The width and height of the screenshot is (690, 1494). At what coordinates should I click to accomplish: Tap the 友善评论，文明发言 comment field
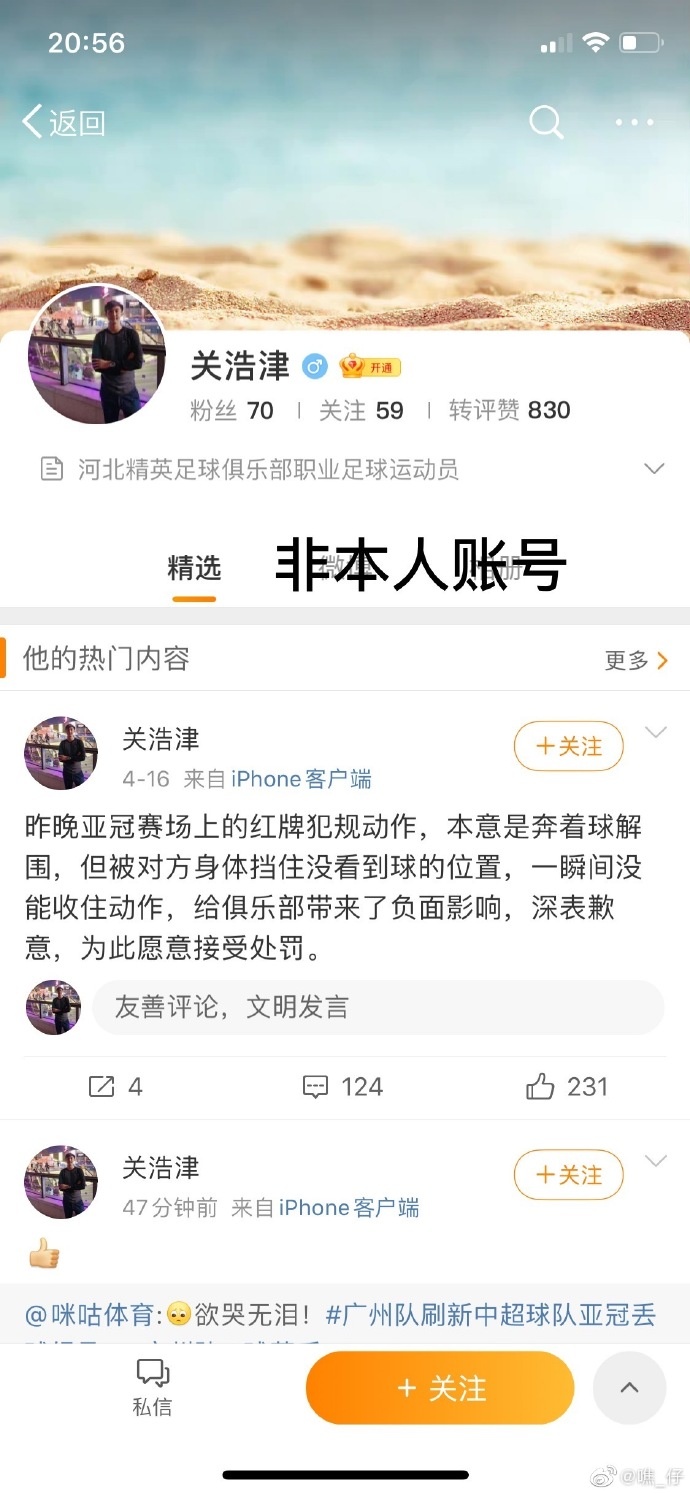pyautogui.click(x=378, y=1006)
